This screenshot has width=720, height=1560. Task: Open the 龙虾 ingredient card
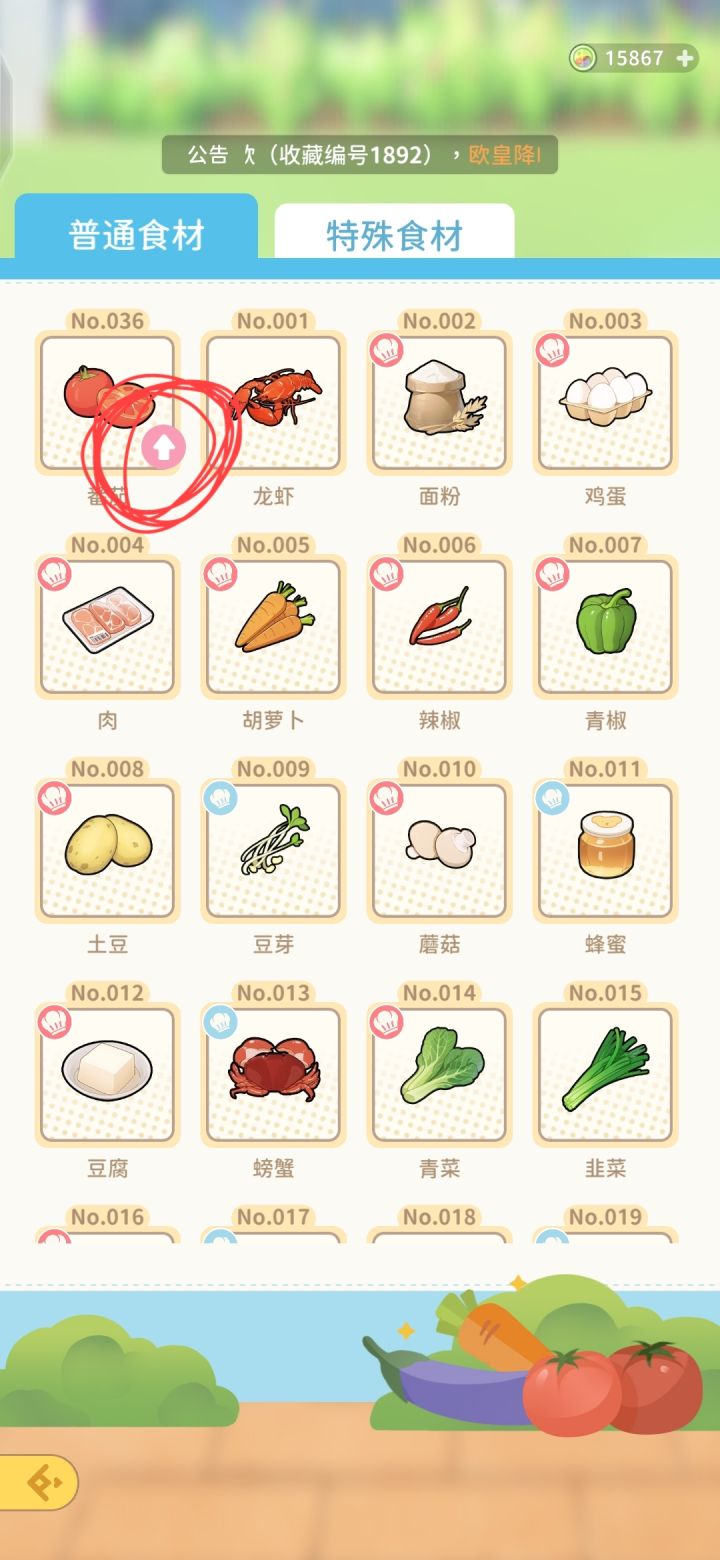[x=273, y=404]
